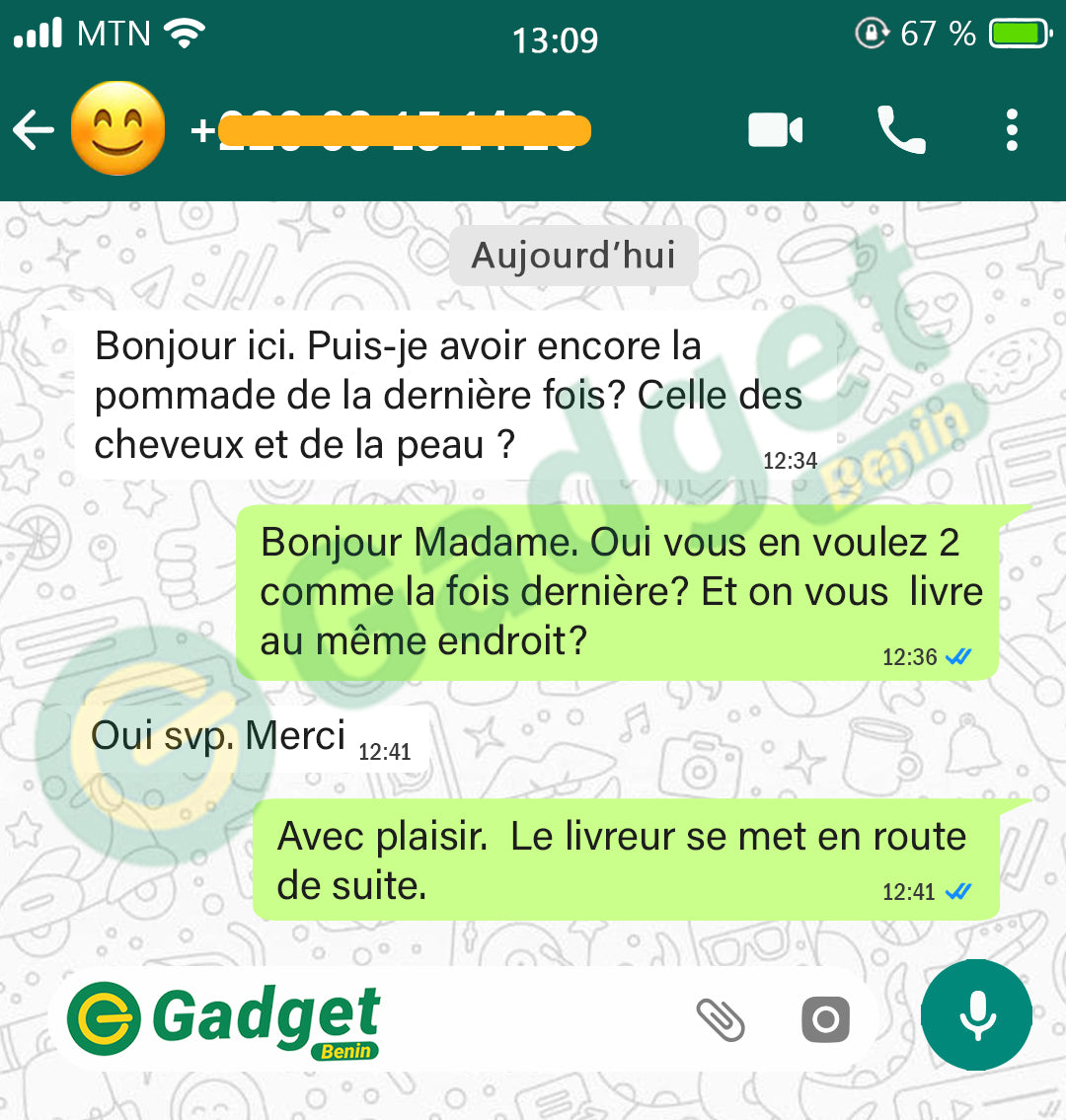Open the contact's smiley profile picture
The image size is (1066, 1120).
(x=118, y=129)
